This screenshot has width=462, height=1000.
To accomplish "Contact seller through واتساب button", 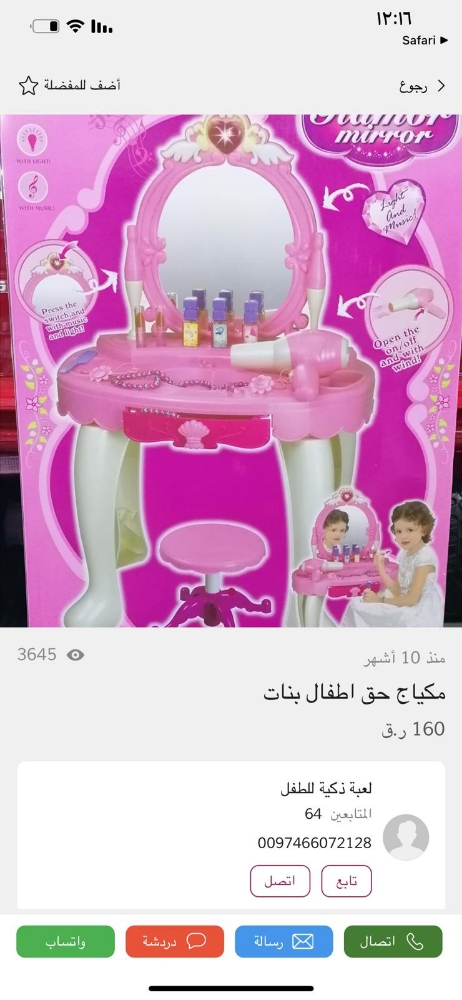I will click(x=66, y=941).
